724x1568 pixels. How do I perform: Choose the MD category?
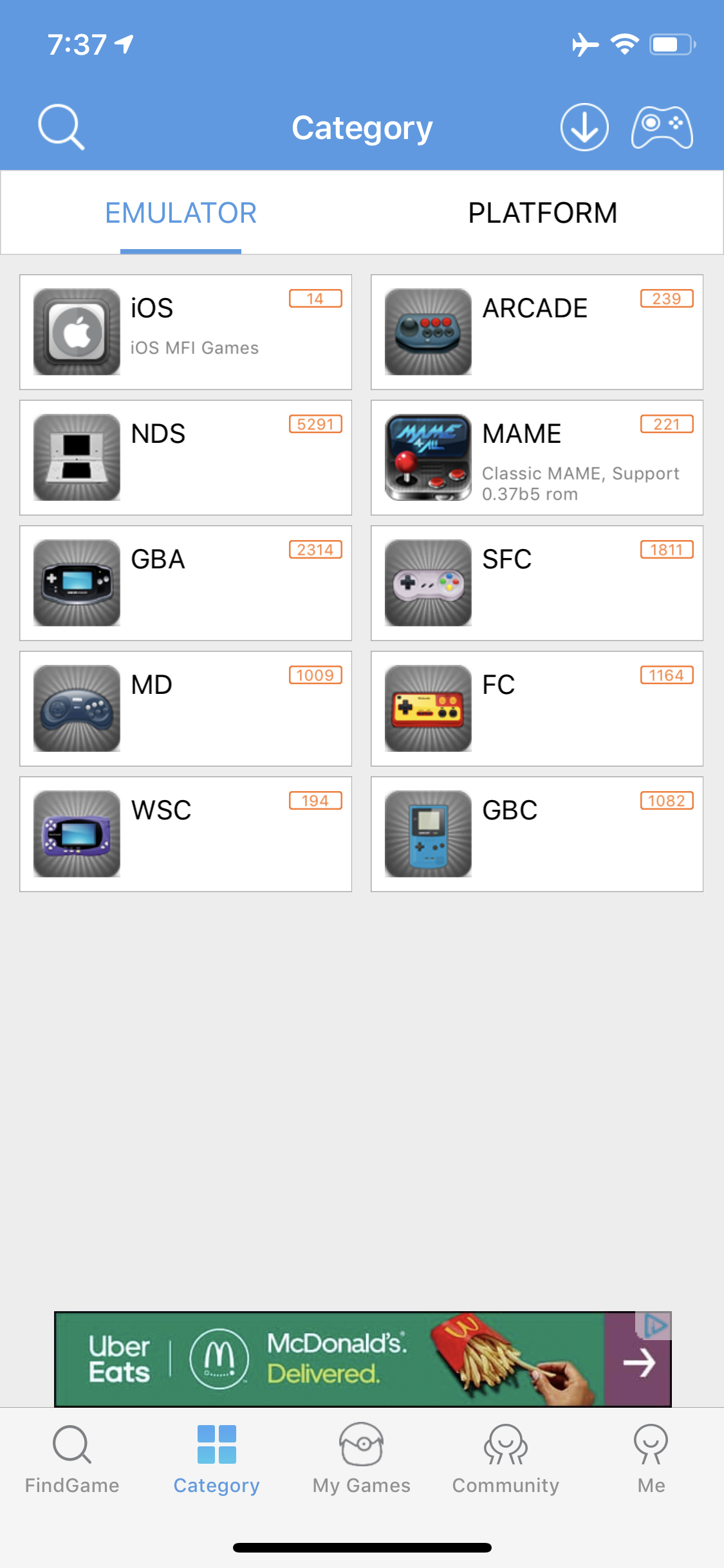click(x=185, y=709)
